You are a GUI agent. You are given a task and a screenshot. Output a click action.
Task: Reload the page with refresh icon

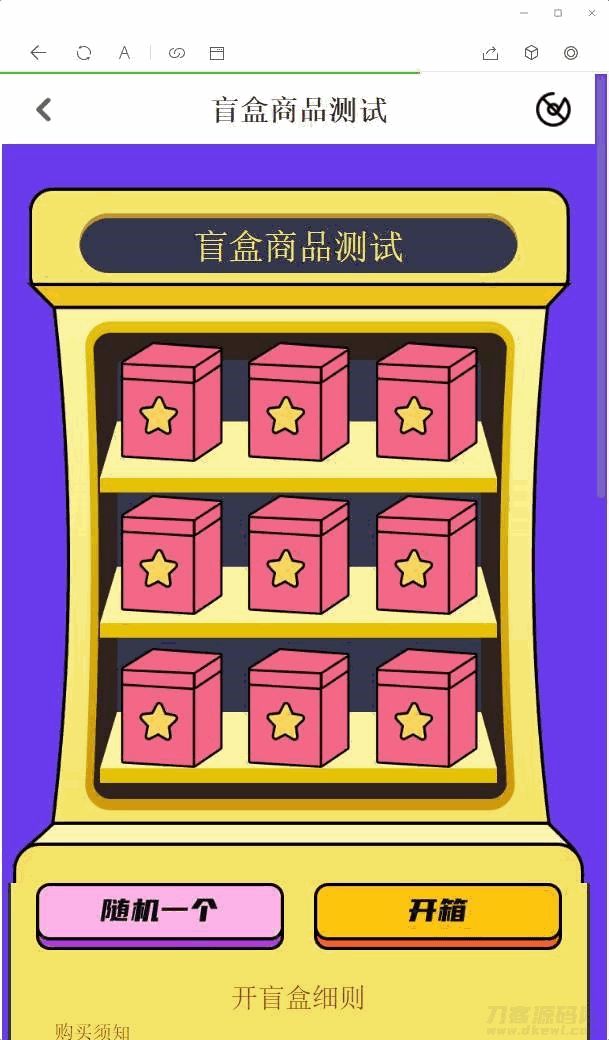click(x=84, y=53)
